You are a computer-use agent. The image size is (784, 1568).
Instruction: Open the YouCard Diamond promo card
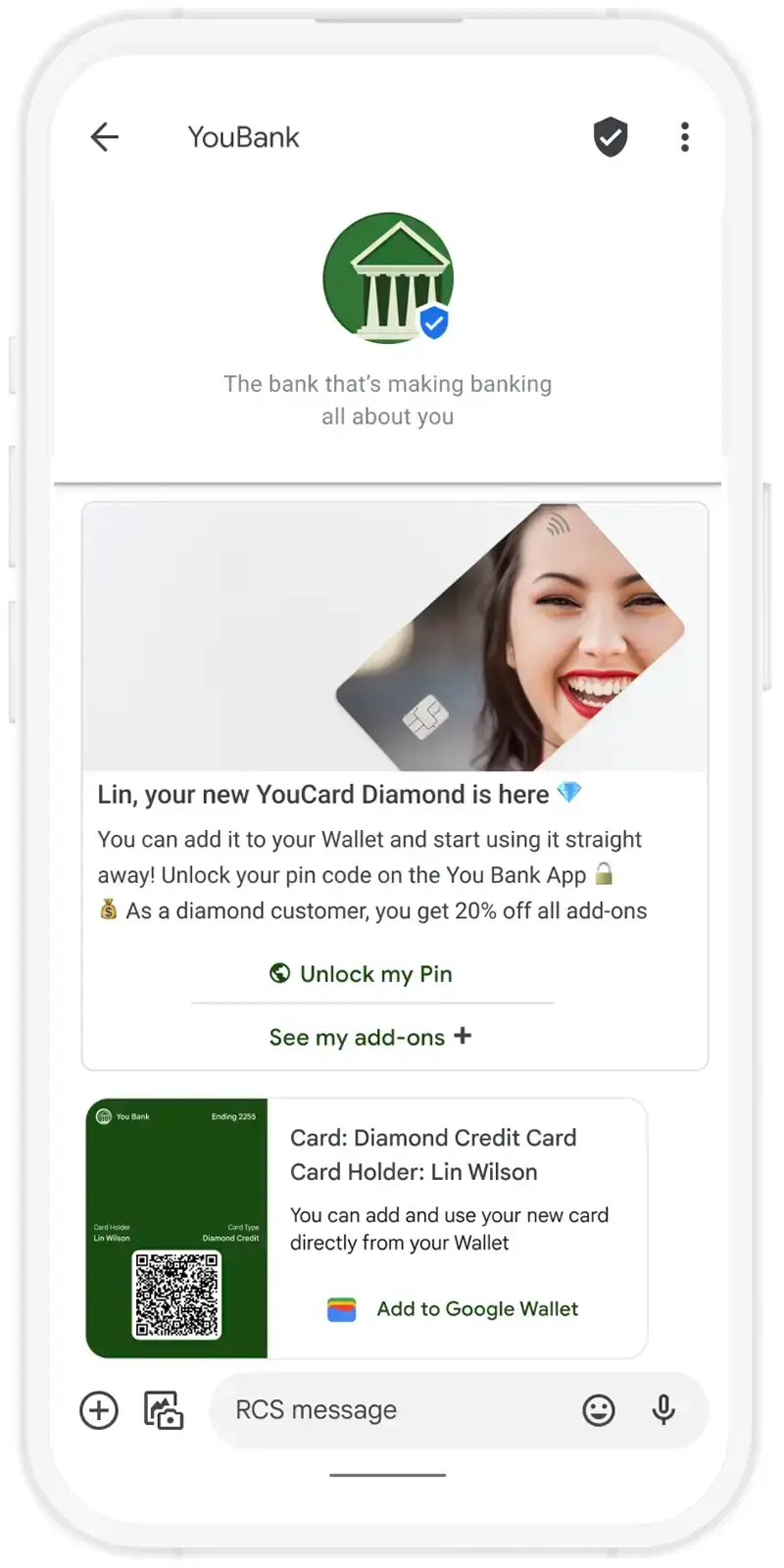coord(395,638)
